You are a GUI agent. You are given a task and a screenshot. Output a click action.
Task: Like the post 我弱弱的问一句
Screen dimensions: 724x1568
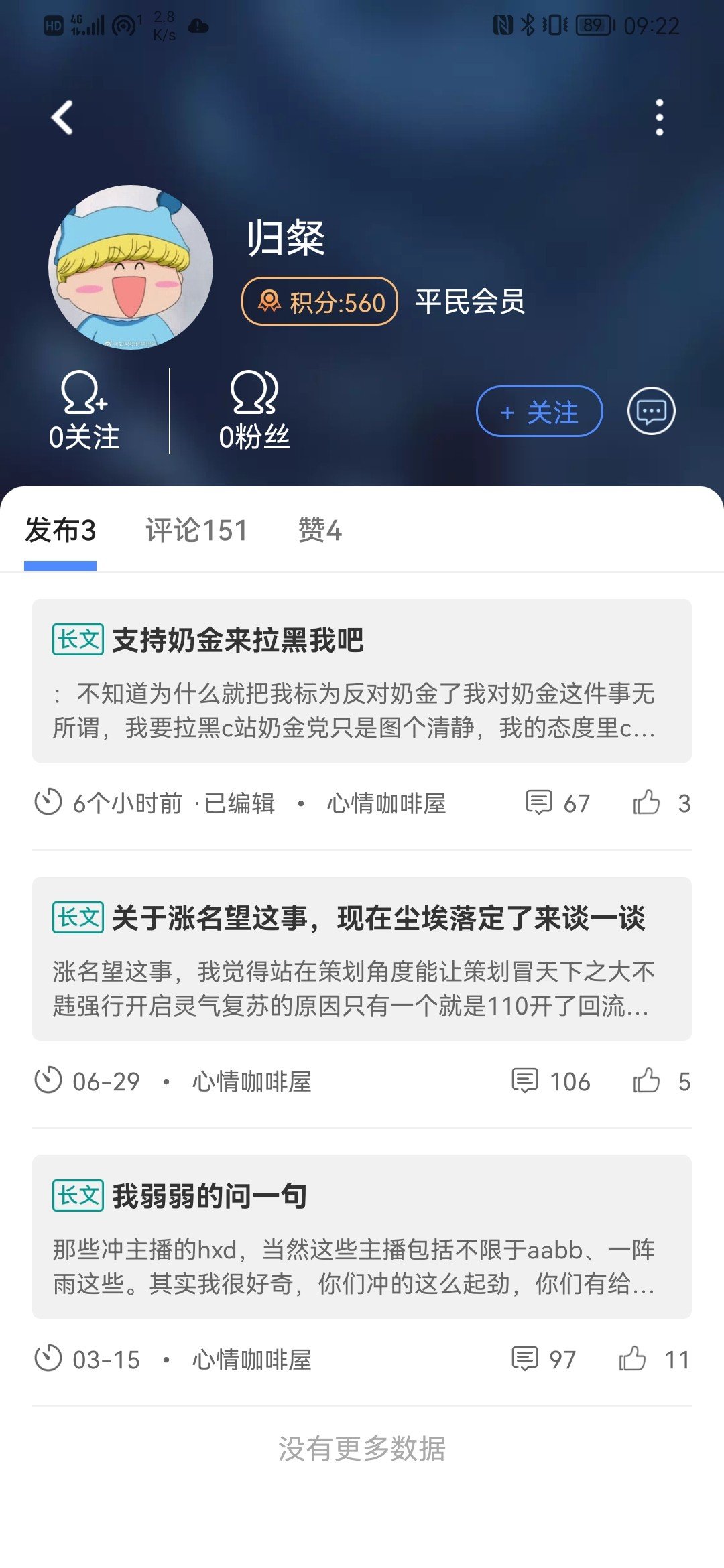tap(654, 1359)
